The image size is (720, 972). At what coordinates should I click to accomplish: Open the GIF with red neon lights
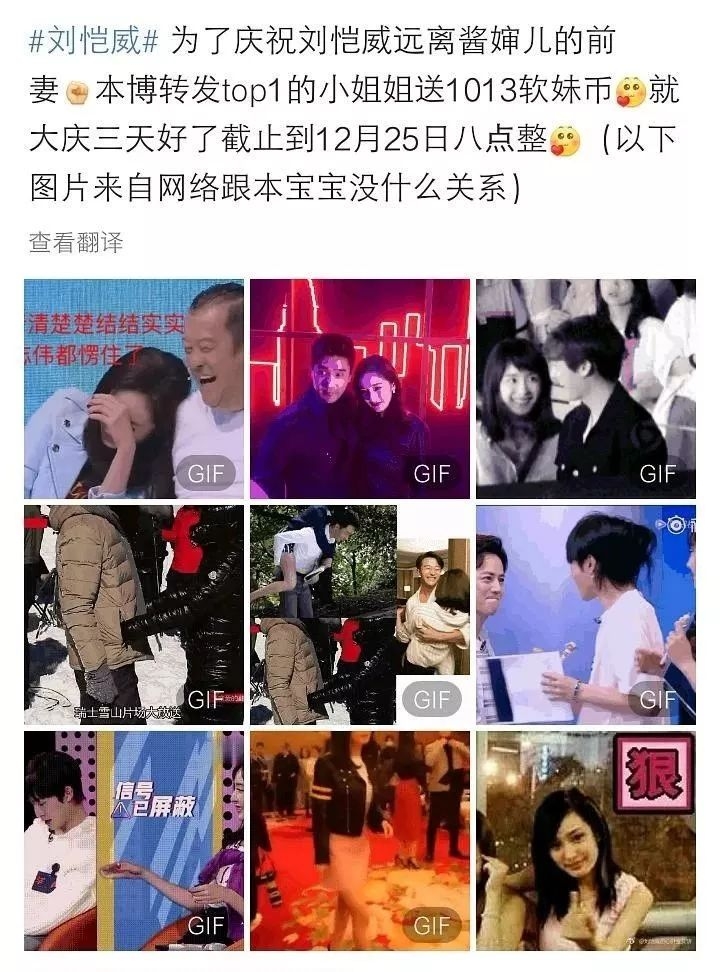(x=359, y=388)
